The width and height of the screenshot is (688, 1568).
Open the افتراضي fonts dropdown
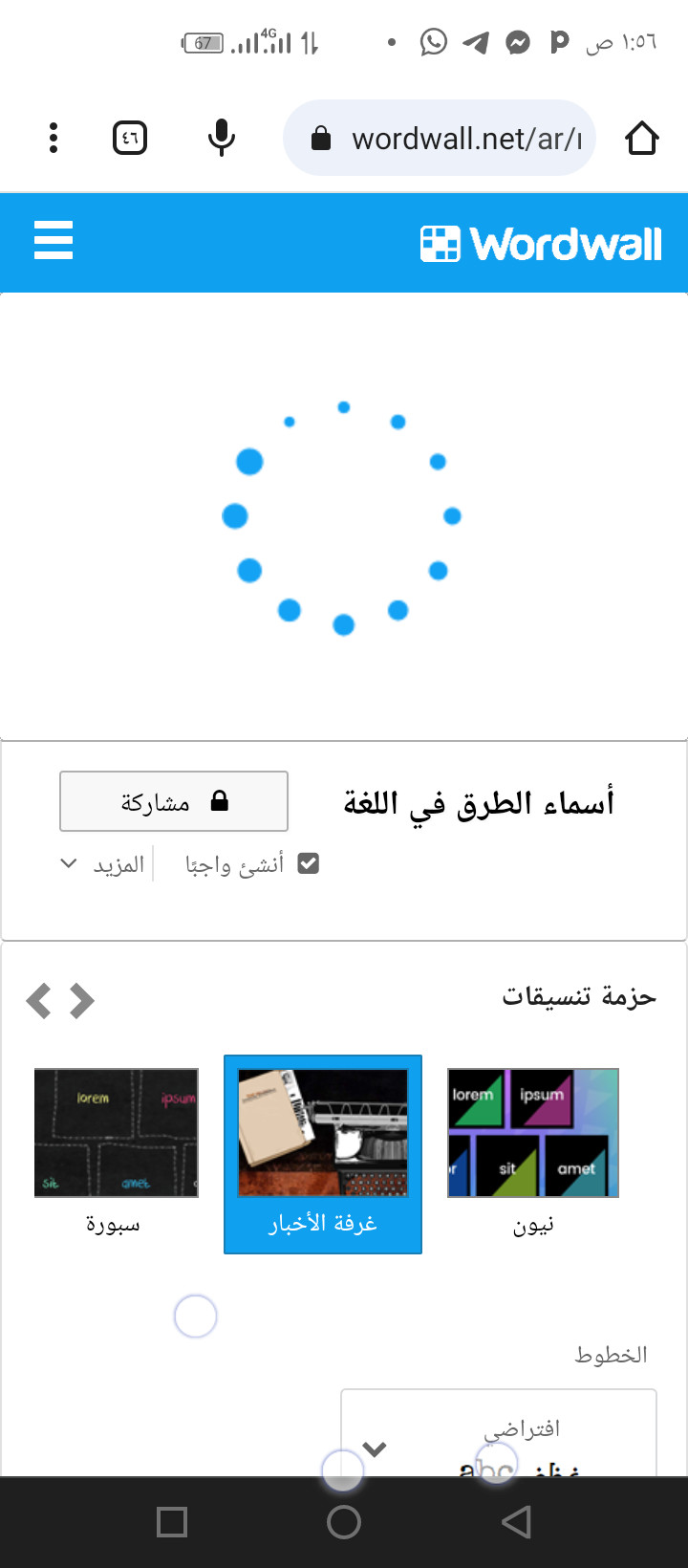coord(499,1432)
